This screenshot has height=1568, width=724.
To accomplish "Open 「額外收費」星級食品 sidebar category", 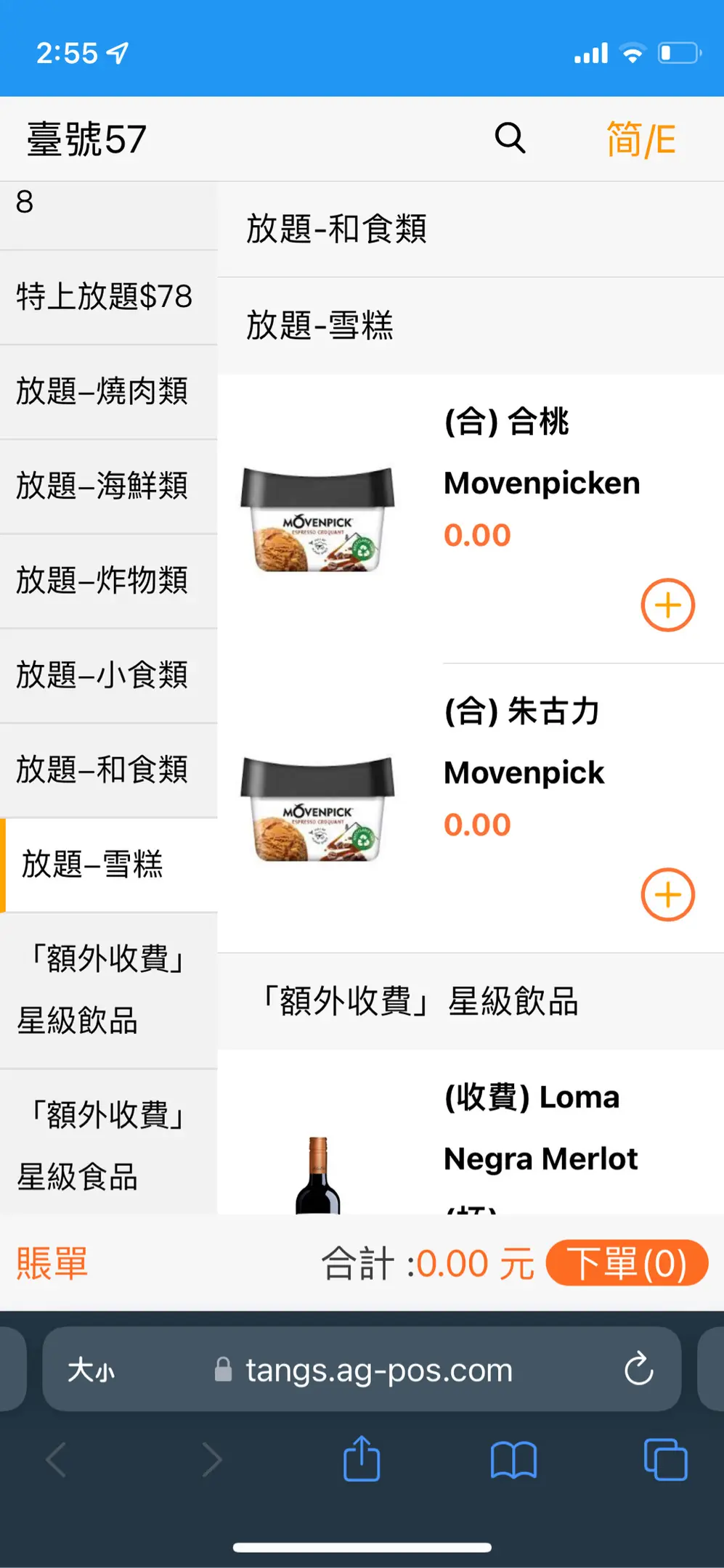I will coord(105,1145).
